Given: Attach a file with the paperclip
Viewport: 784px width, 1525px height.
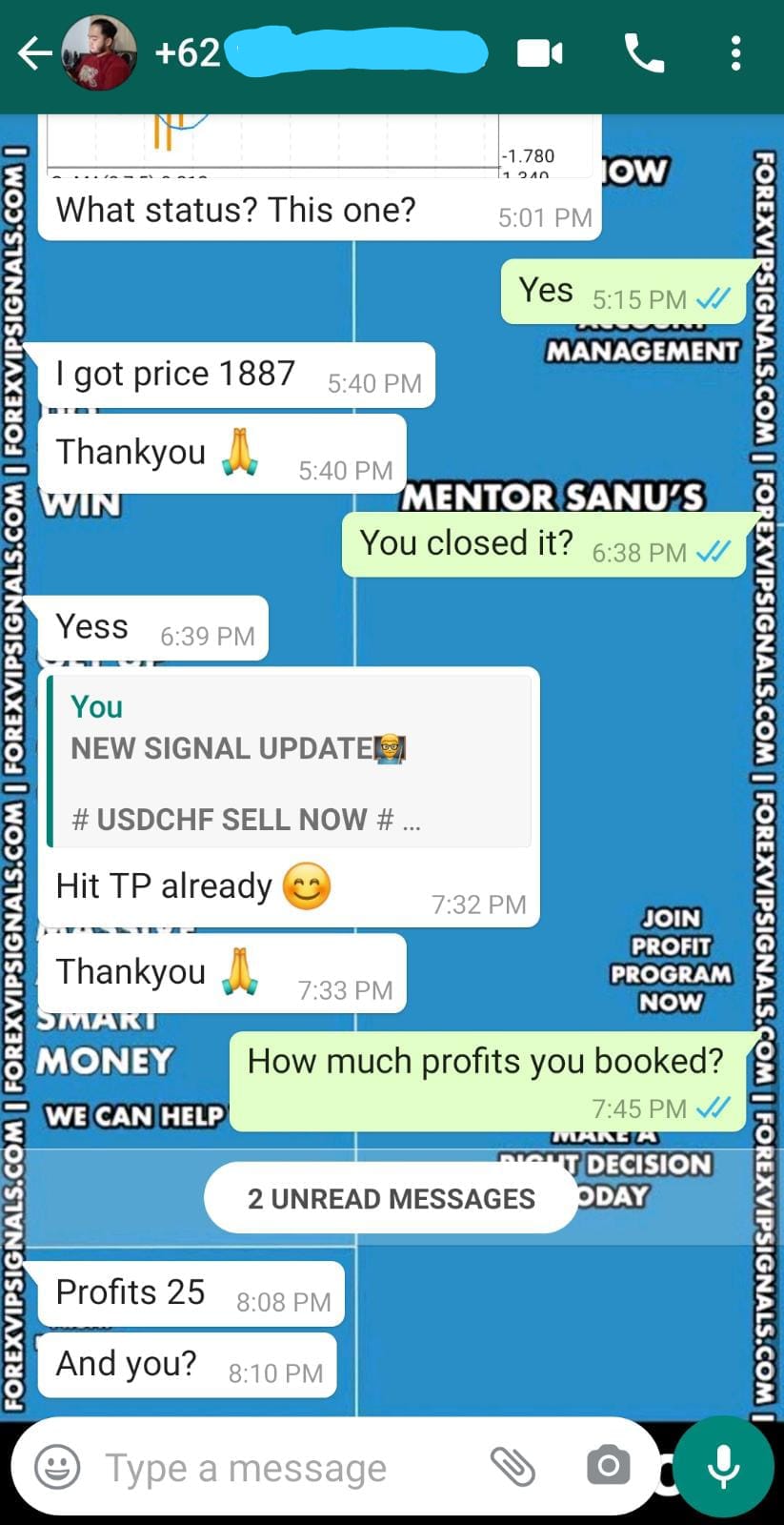Looking at the screenshot, I should (513, 1467).
